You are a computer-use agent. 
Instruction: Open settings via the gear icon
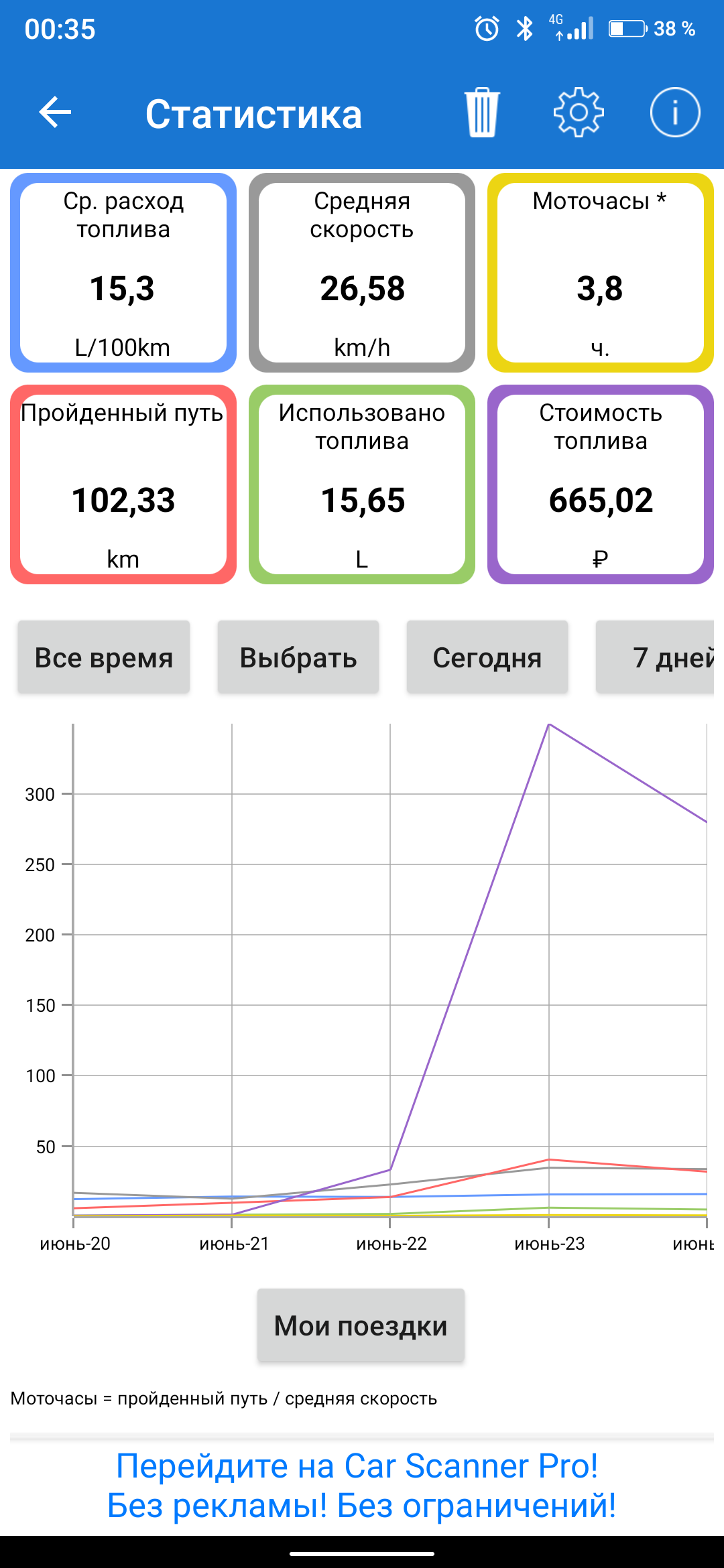pos(579,113)
